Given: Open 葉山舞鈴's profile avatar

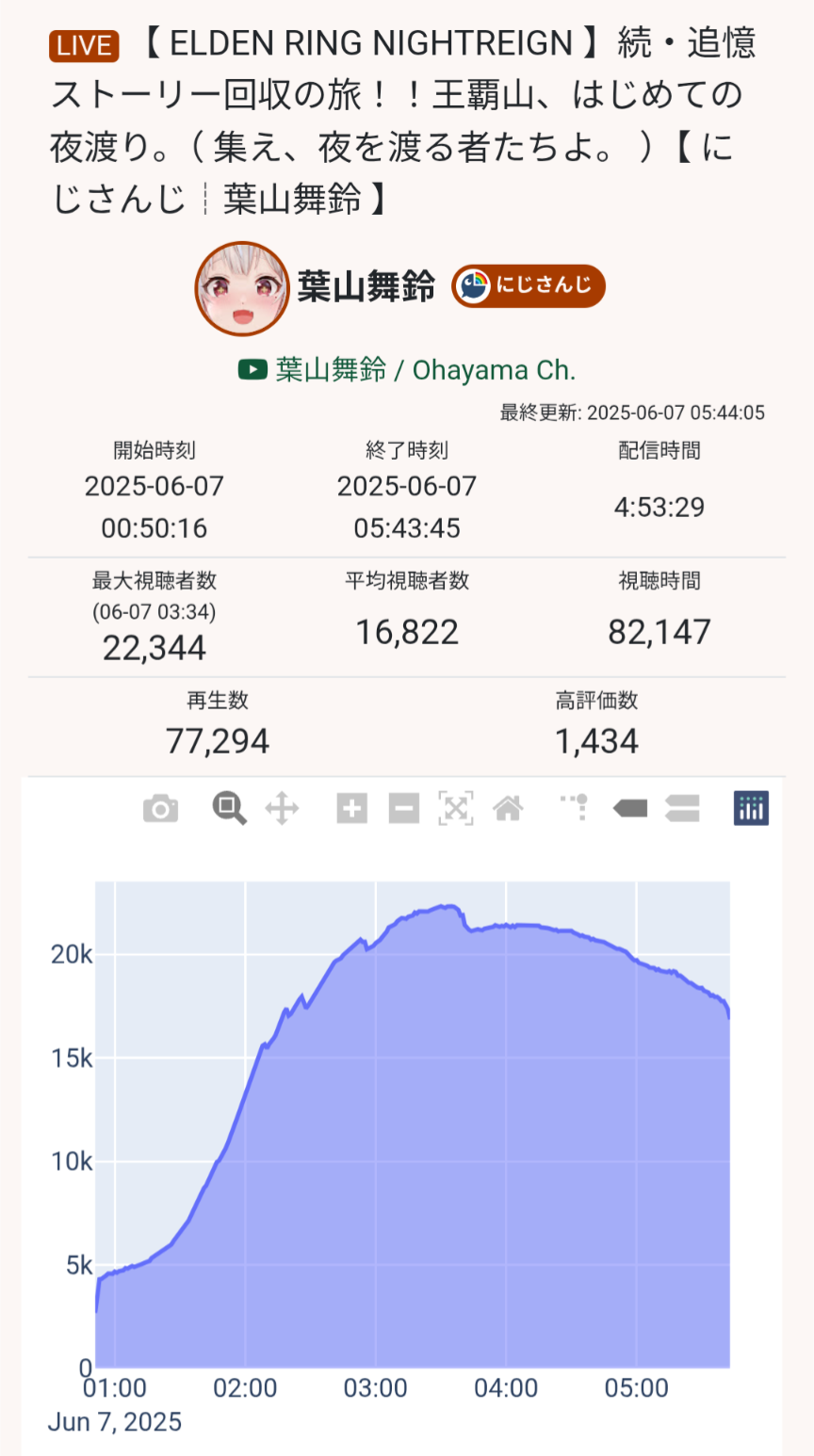Looking at the screenshot, I should tap(242, 288).
